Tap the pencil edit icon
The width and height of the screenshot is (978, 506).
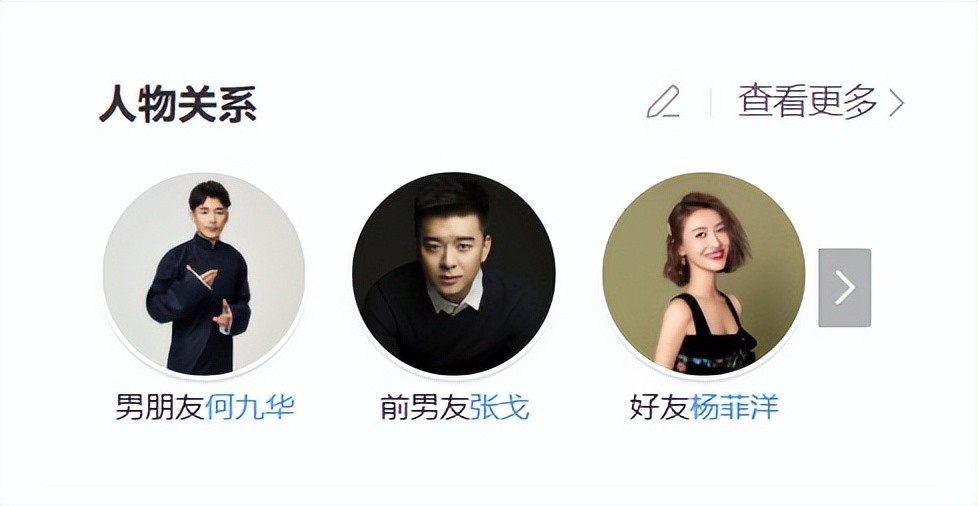click(663, 102)
